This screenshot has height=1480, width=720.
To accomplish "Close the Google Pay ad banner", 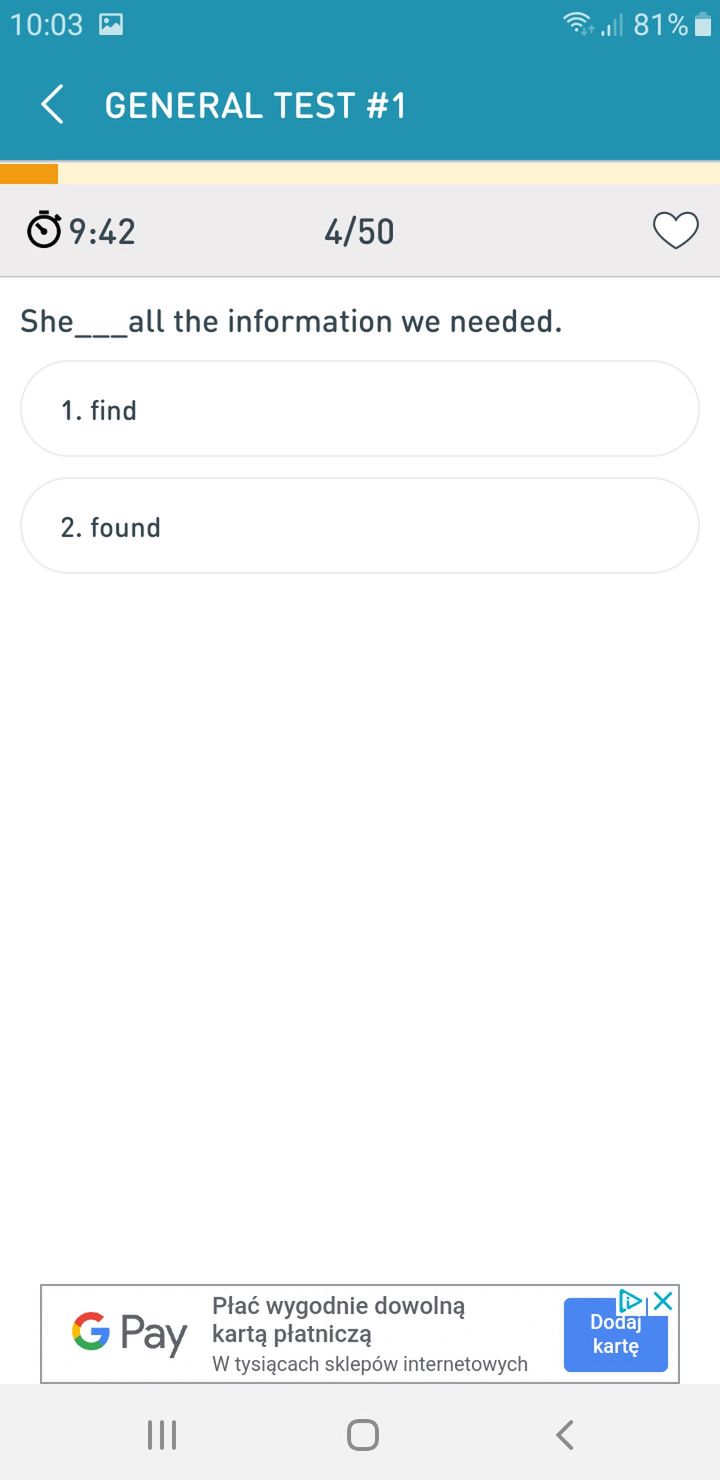I will 663,1301.
